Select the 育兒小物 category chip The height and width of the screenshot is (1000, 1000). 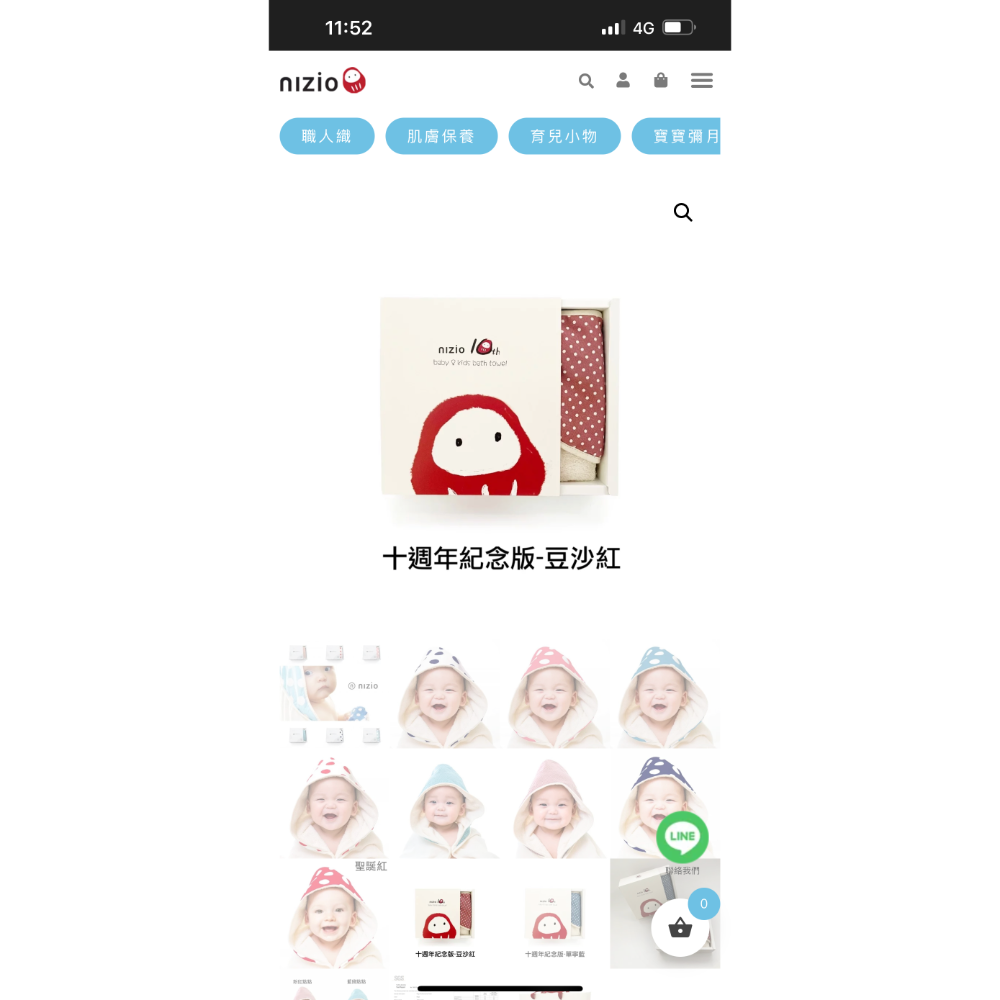point(564,136)
